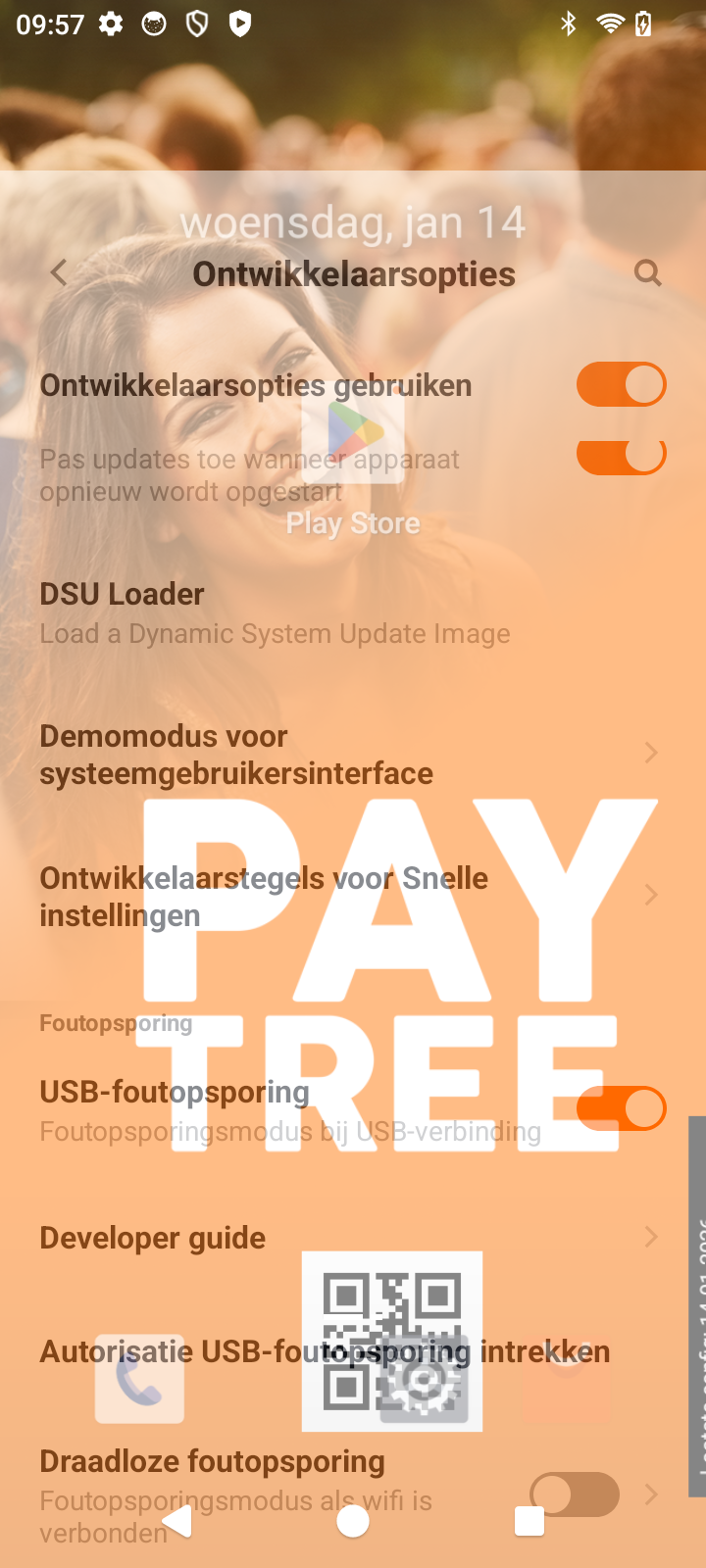This screenshot has width=706, height=1568.
Task: Open the QR-code settings shortcut app
Action: [391, 1340]
